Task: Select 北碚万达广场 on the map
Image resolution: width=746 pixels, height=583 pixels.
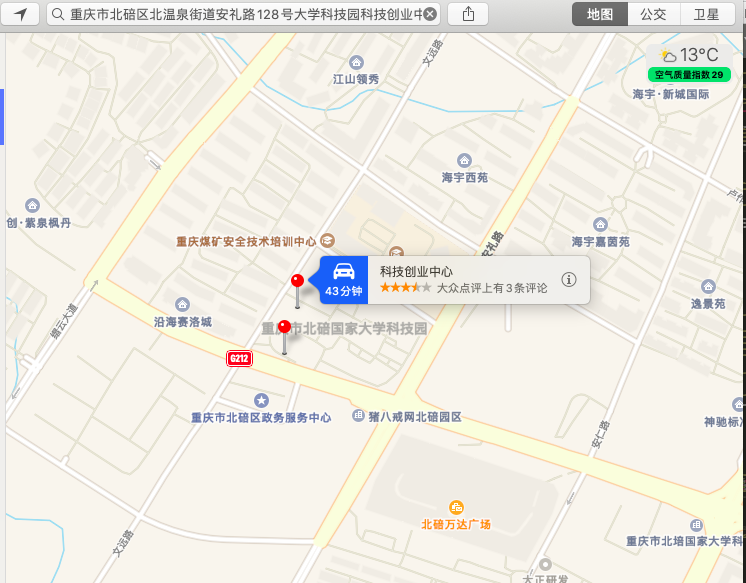Action: click(456, 508)
